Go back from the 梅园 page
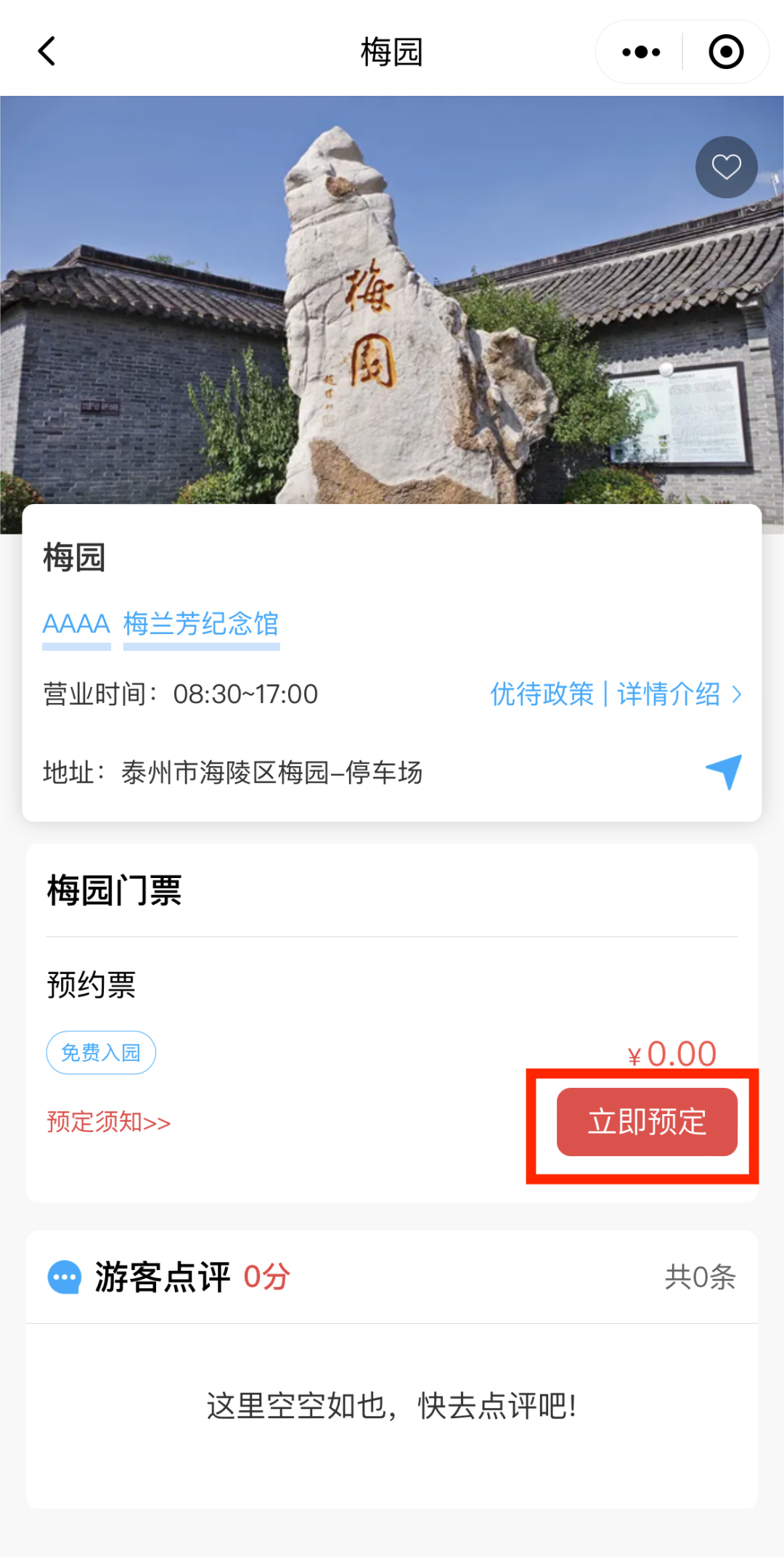 pos(47,52)
